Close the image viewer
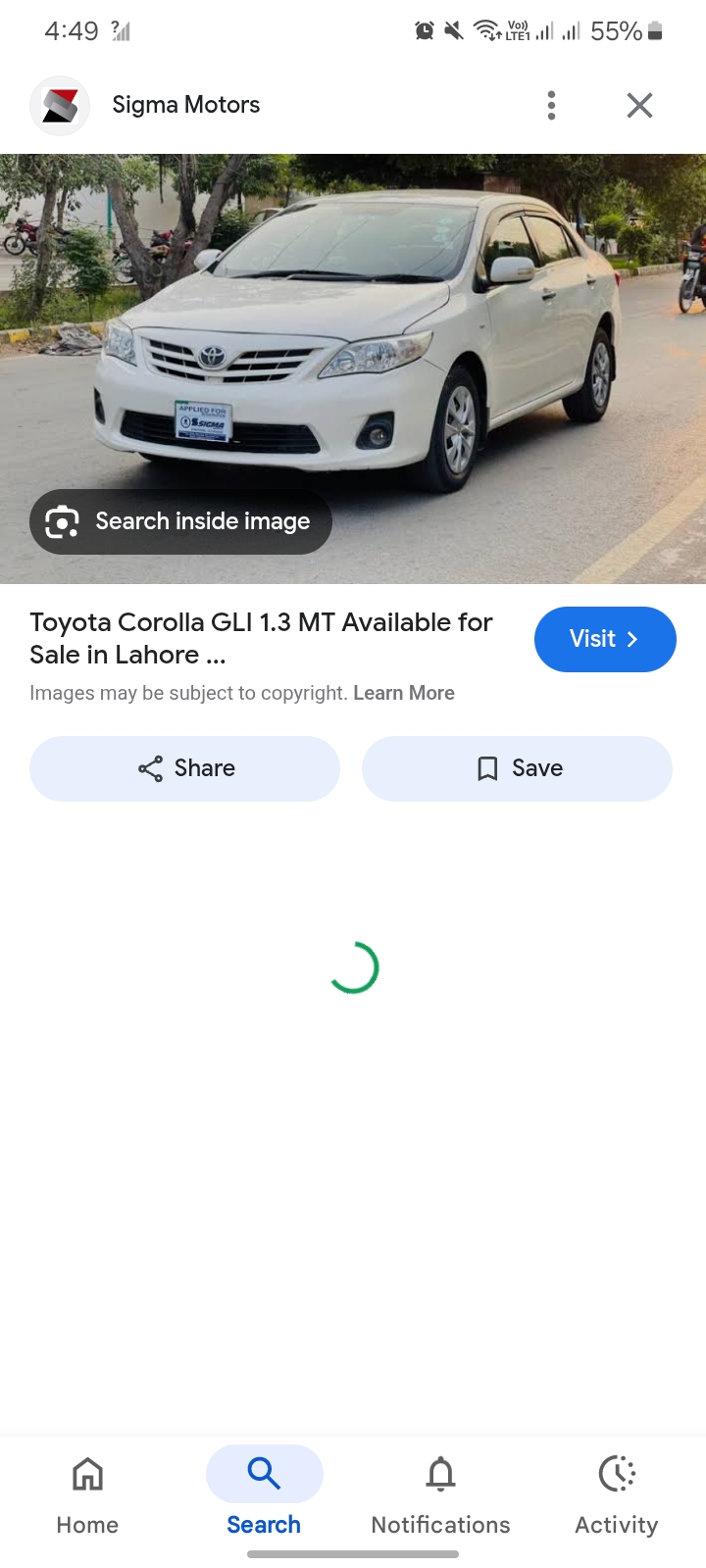The image size is (706, 1568). tap(639, 105)
